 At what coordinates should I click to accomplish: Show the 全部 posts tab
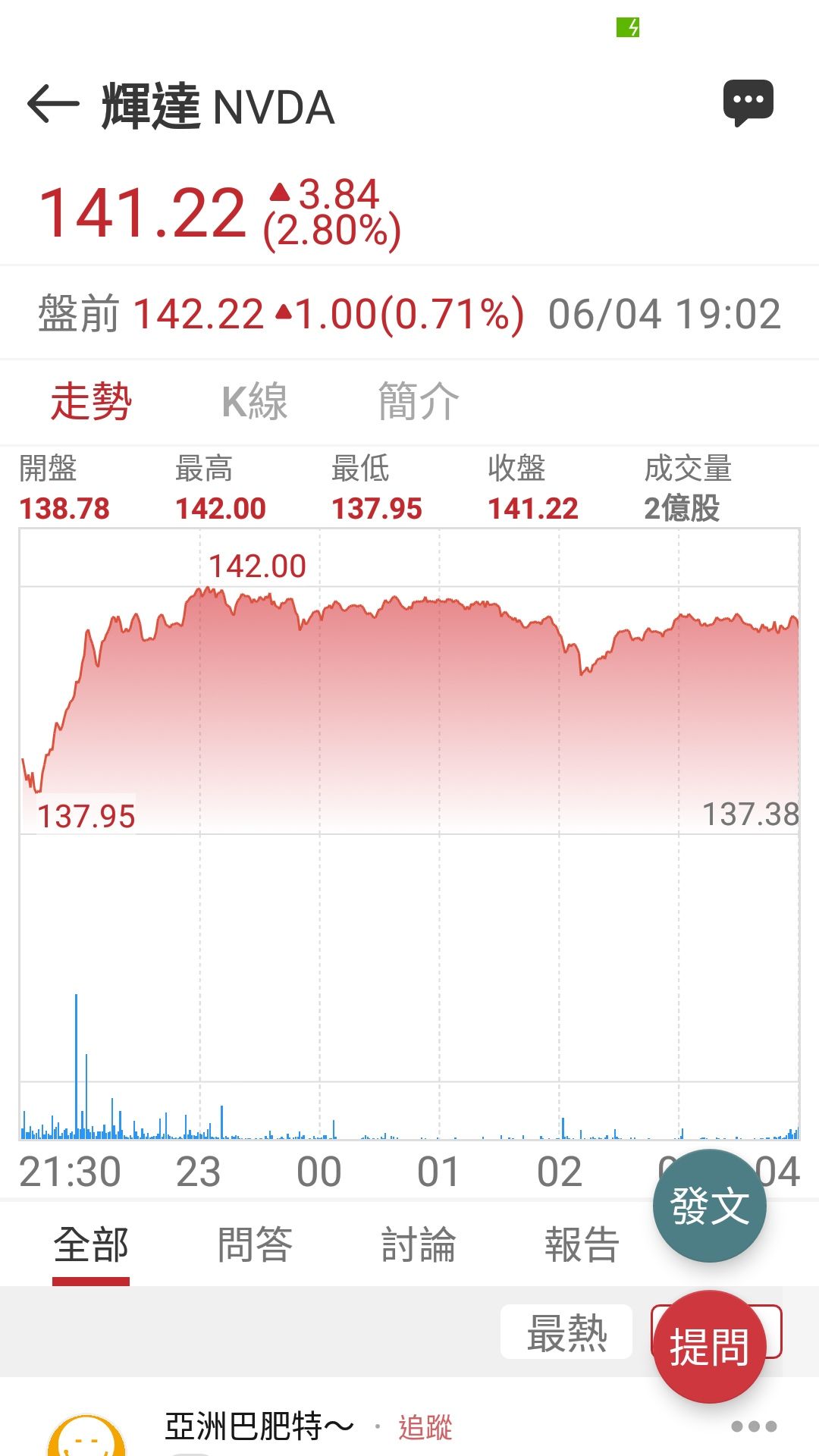(91, 1246)
